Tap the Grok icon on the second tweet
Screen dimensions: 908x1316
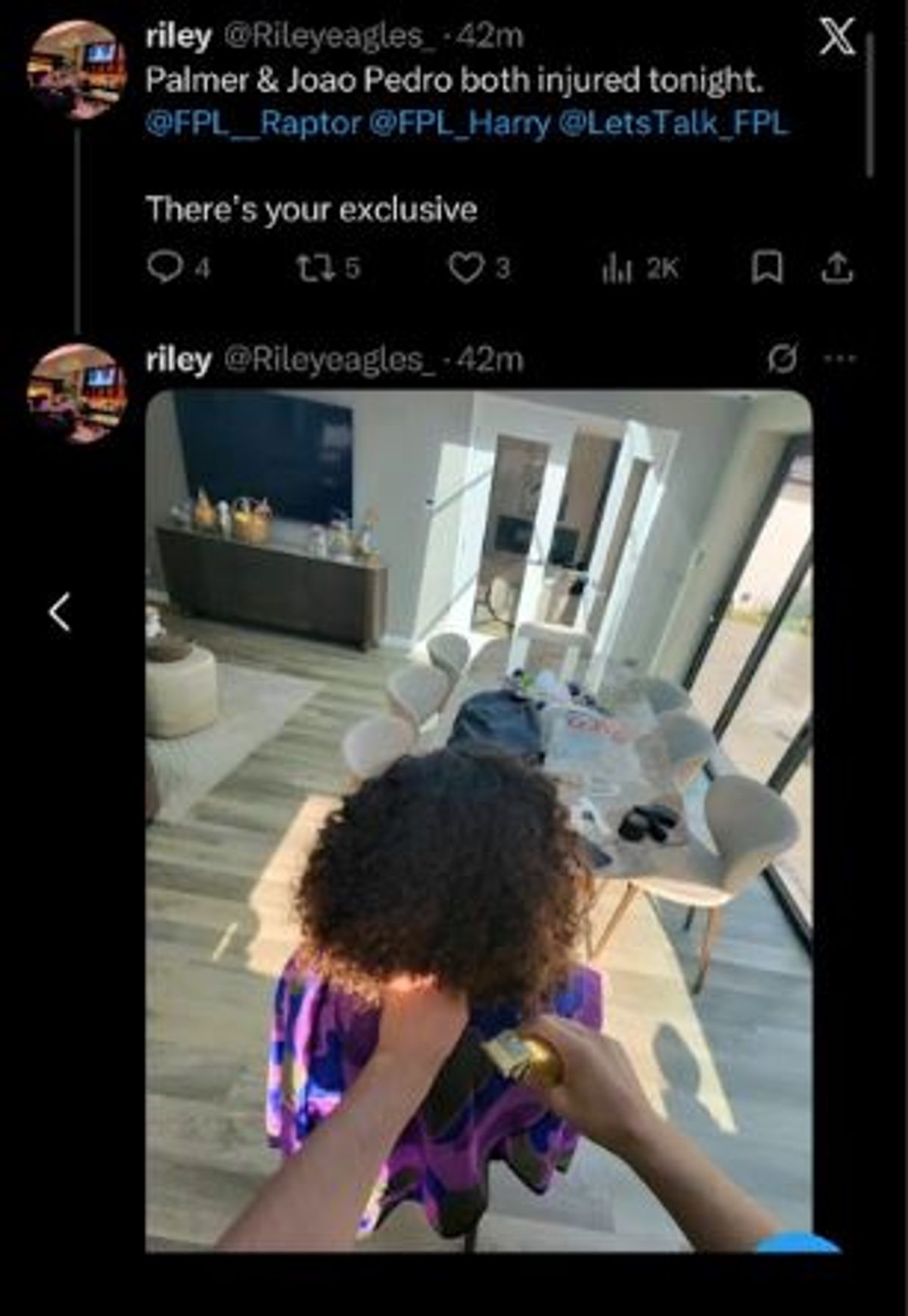[782, 359]
